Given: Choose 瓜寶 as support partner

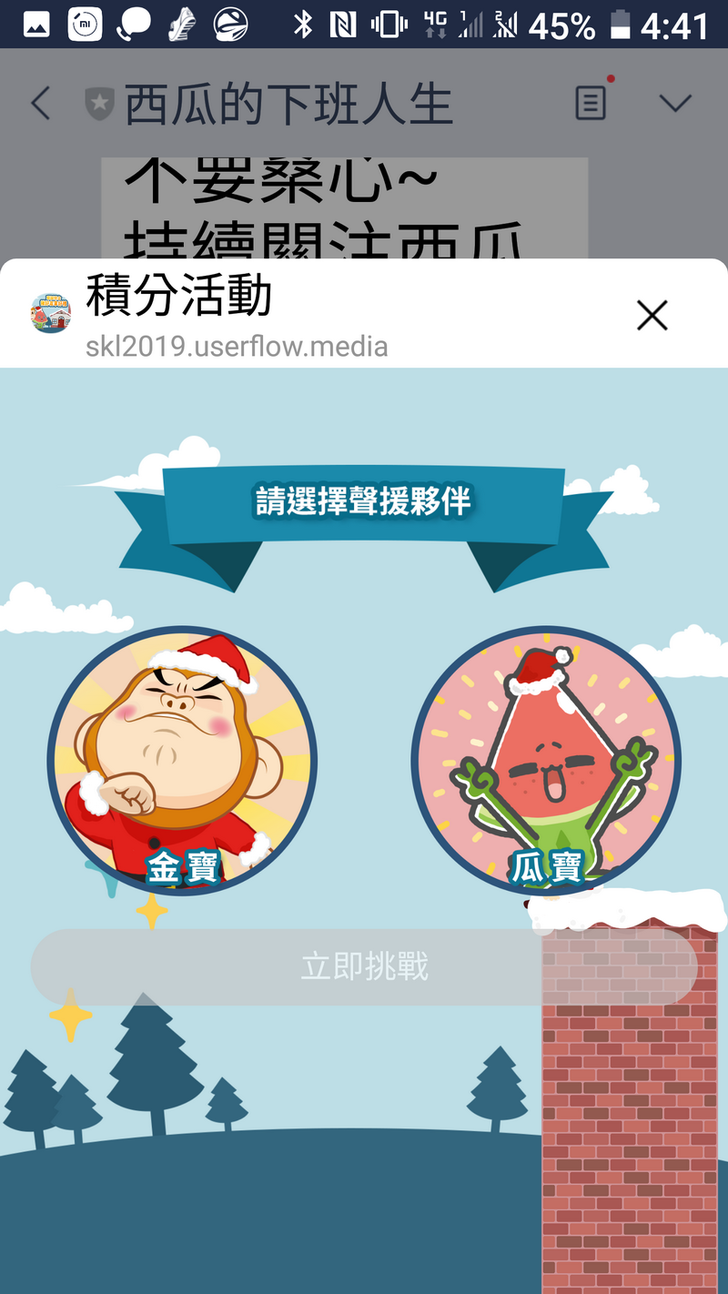Looking at the screenshot, I should point(545,761).
